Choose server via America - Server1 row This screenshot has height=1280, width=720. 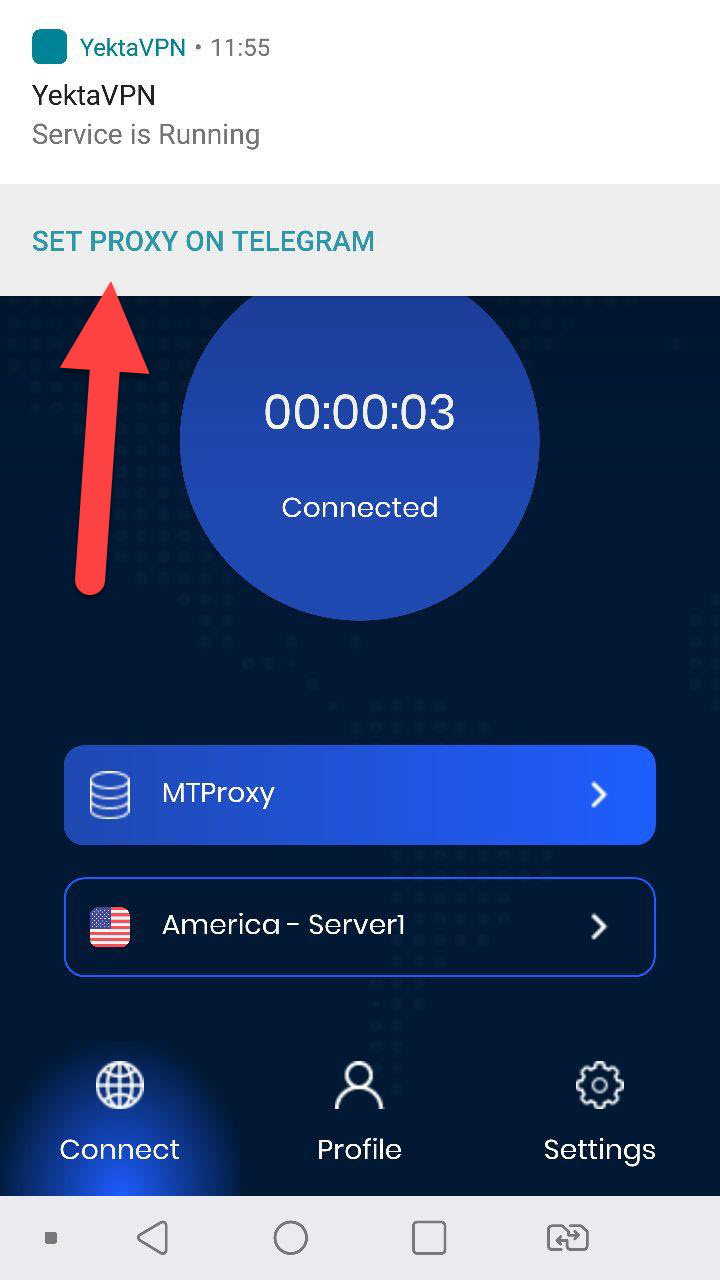coord(360,926)
